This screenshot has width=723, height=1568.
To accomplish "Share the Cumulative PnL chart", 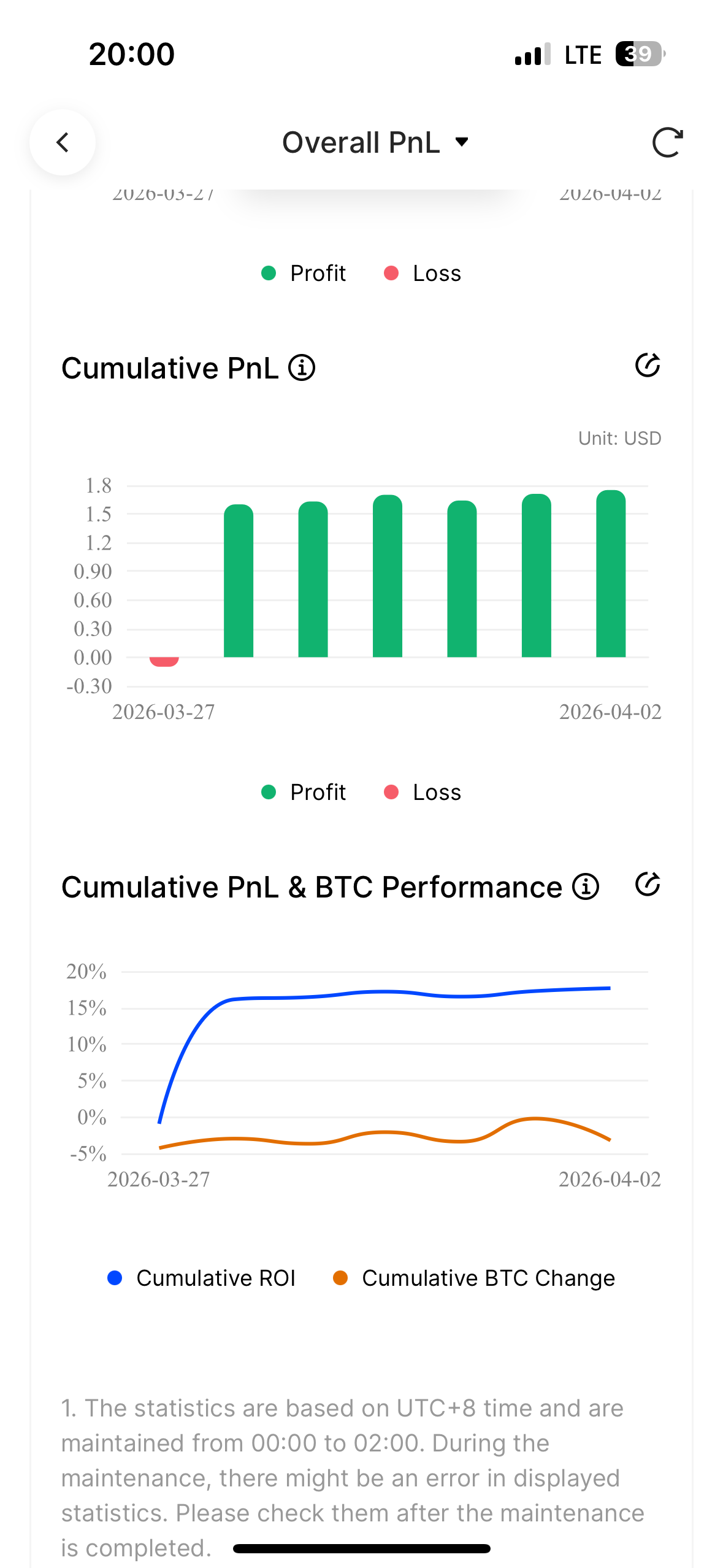I will [648, 366].
